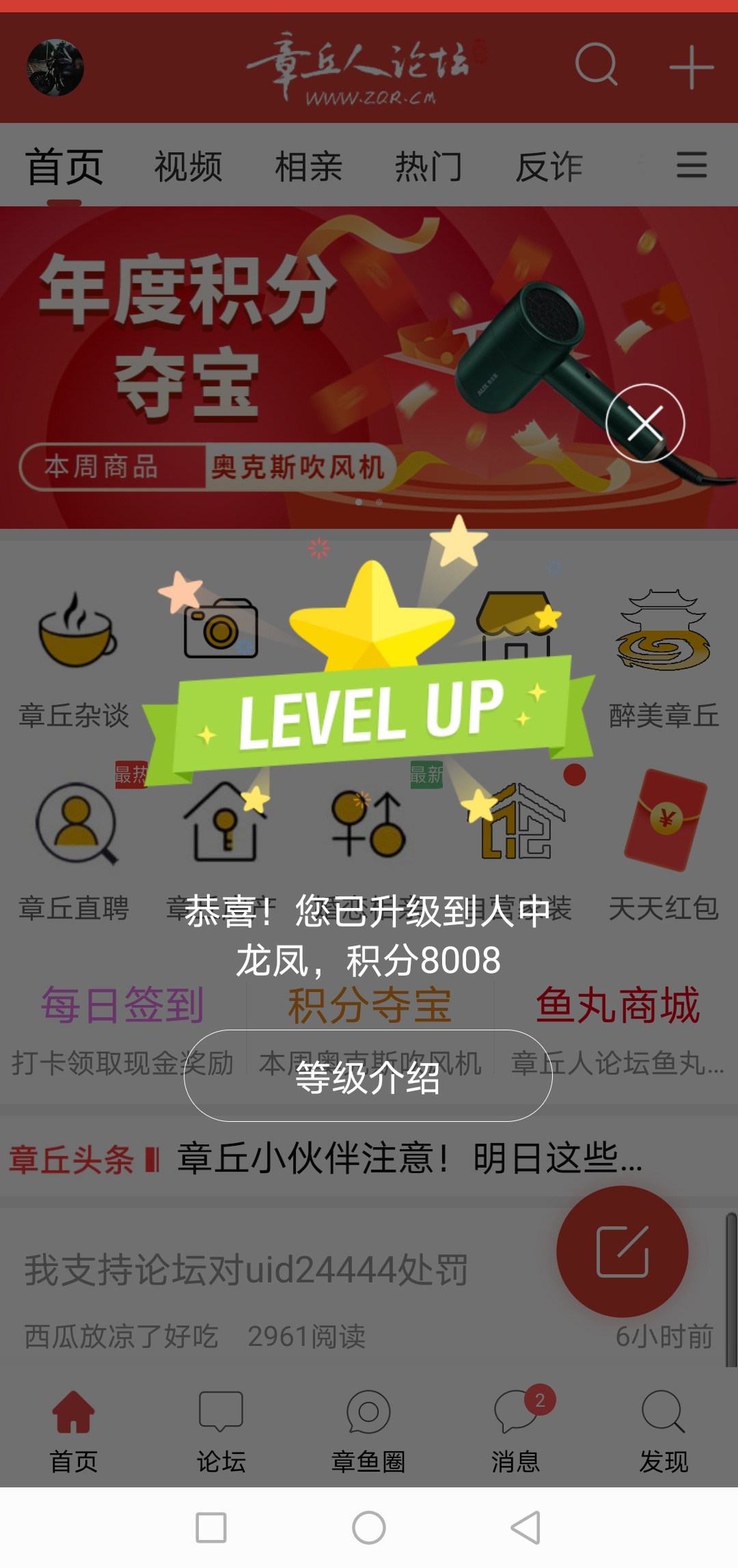The height and width of the screenshot is (1568, 738).
Task: Dismiss the level up popup
Action: coord(644,423)
